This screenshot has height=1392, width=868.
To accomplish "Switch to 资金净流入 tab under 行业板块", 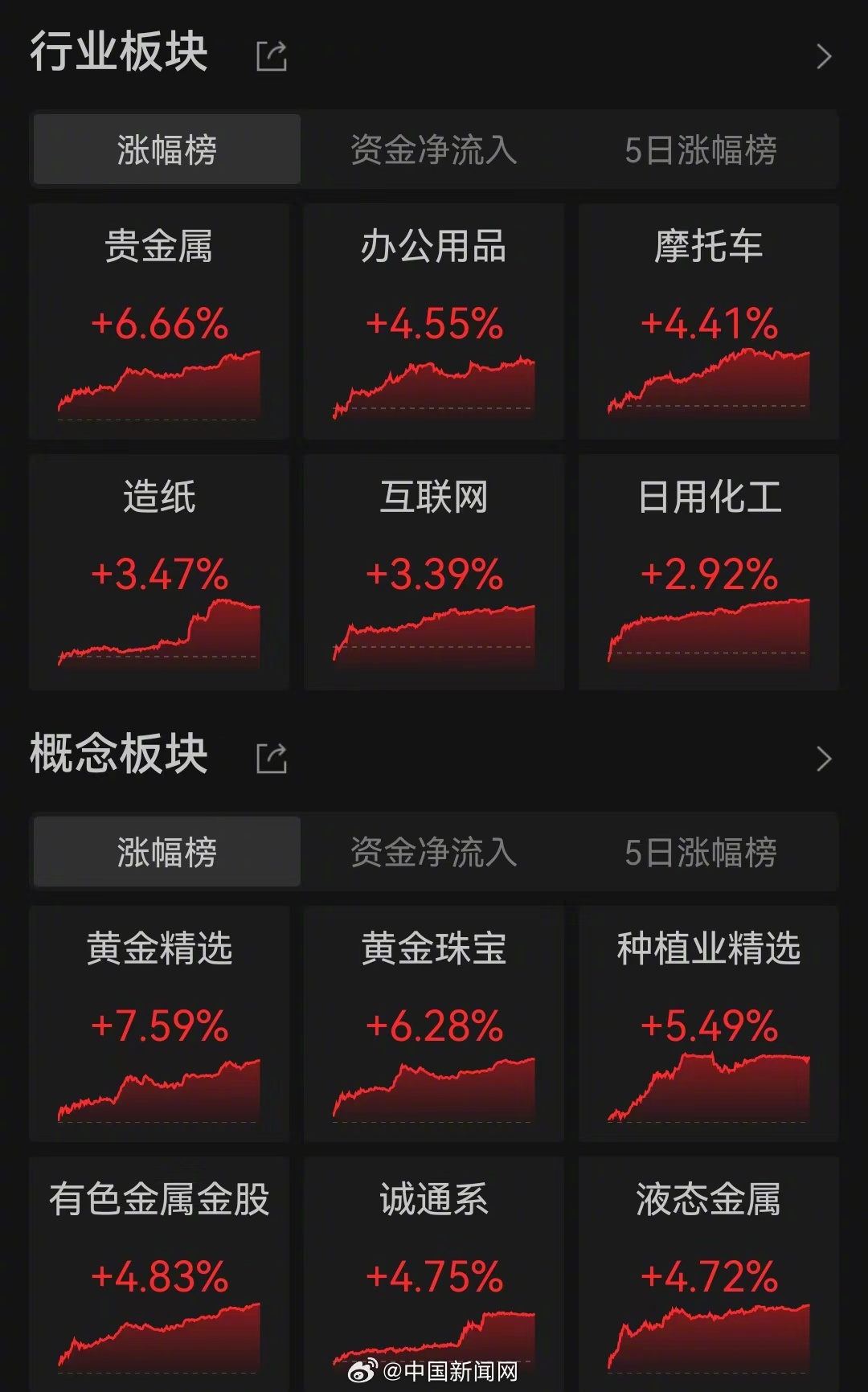I will (434, 149).
